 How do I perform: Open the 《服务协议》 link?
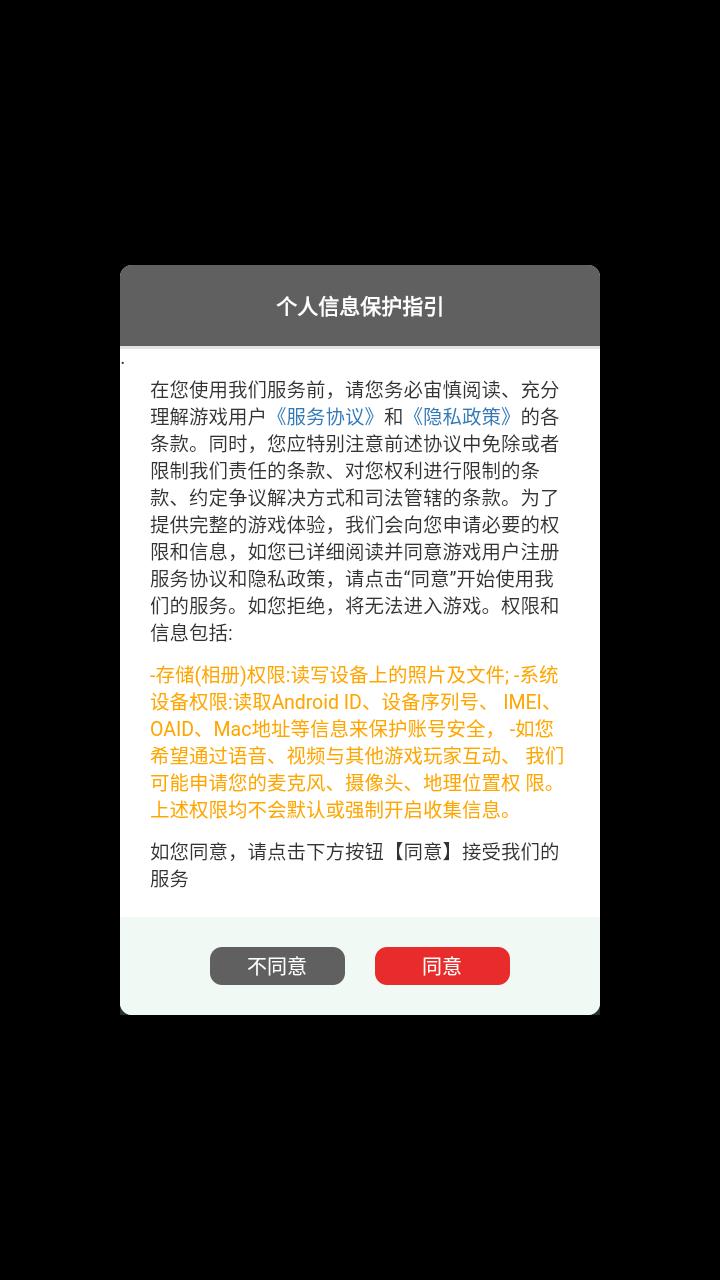pos(325,417)
